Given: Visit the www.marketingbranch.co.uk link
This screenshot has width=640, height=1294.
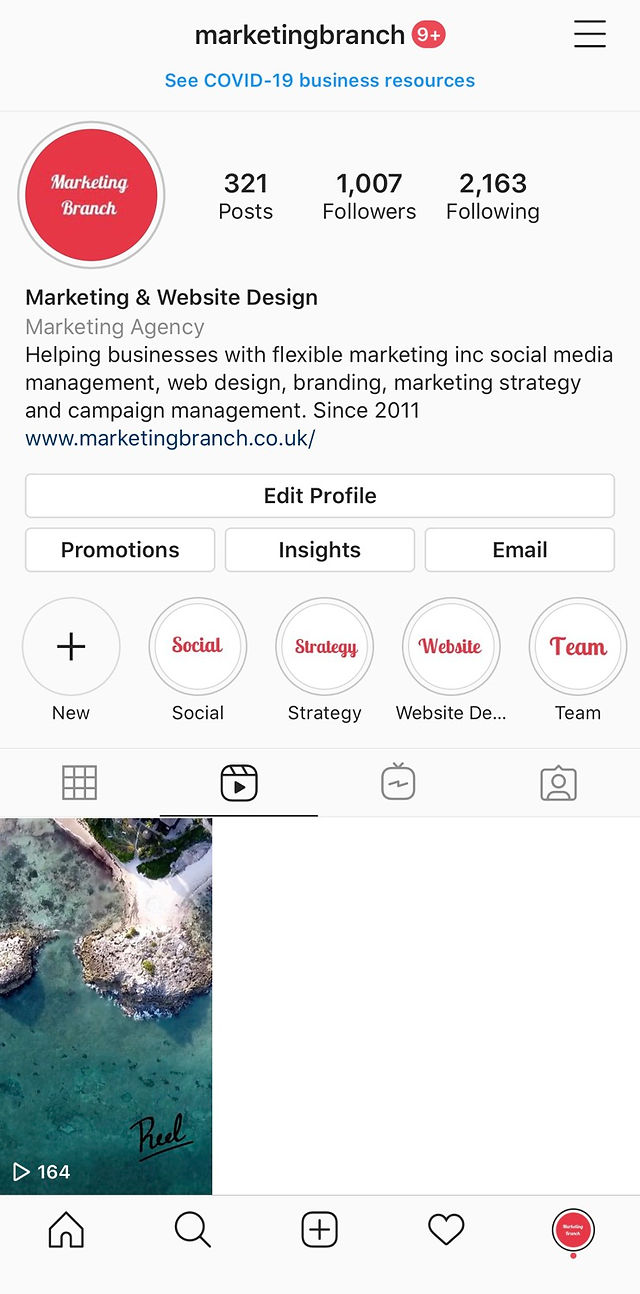Looking at the screenshot, I should 170,438.
